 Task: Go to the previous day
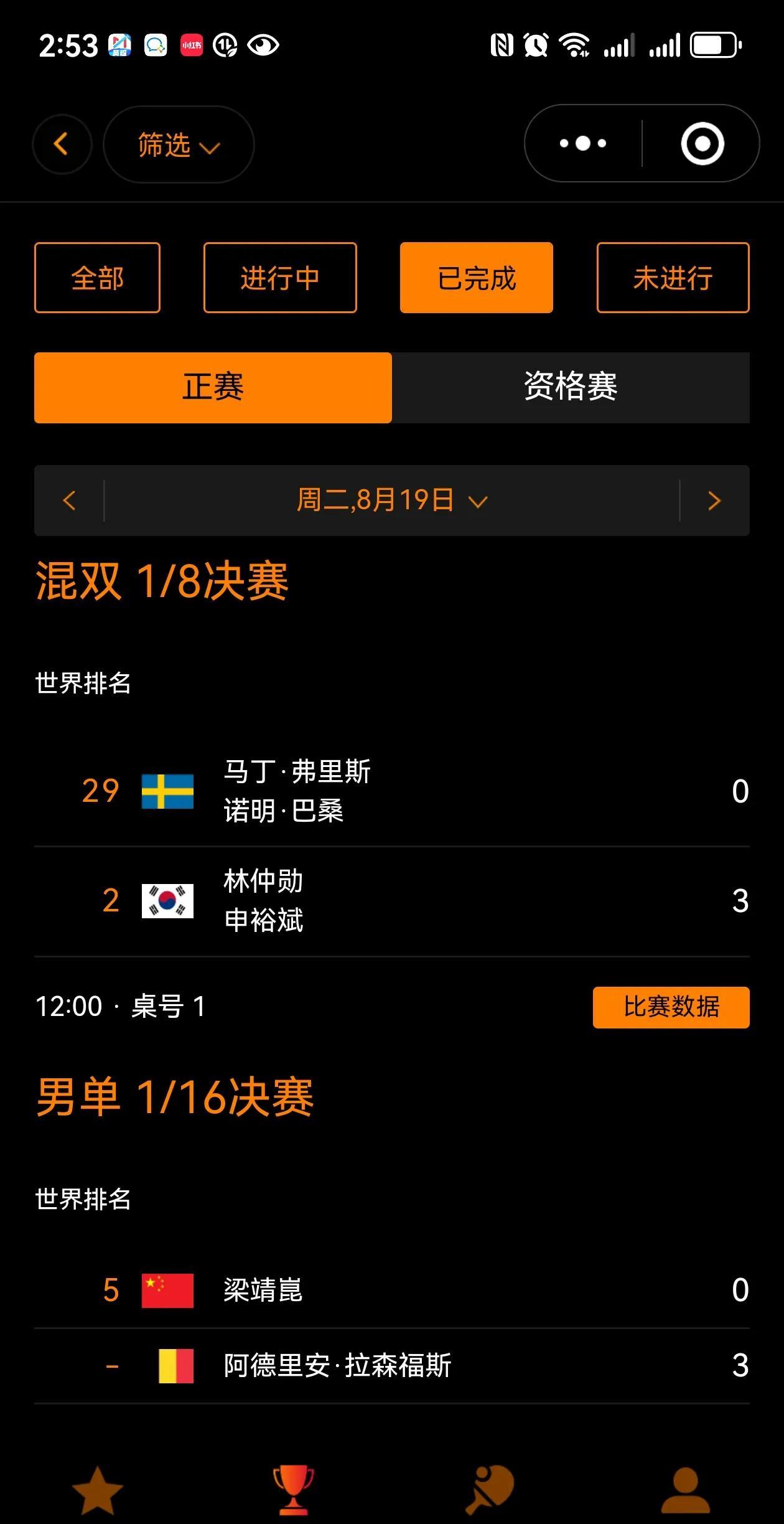(69, 501)
